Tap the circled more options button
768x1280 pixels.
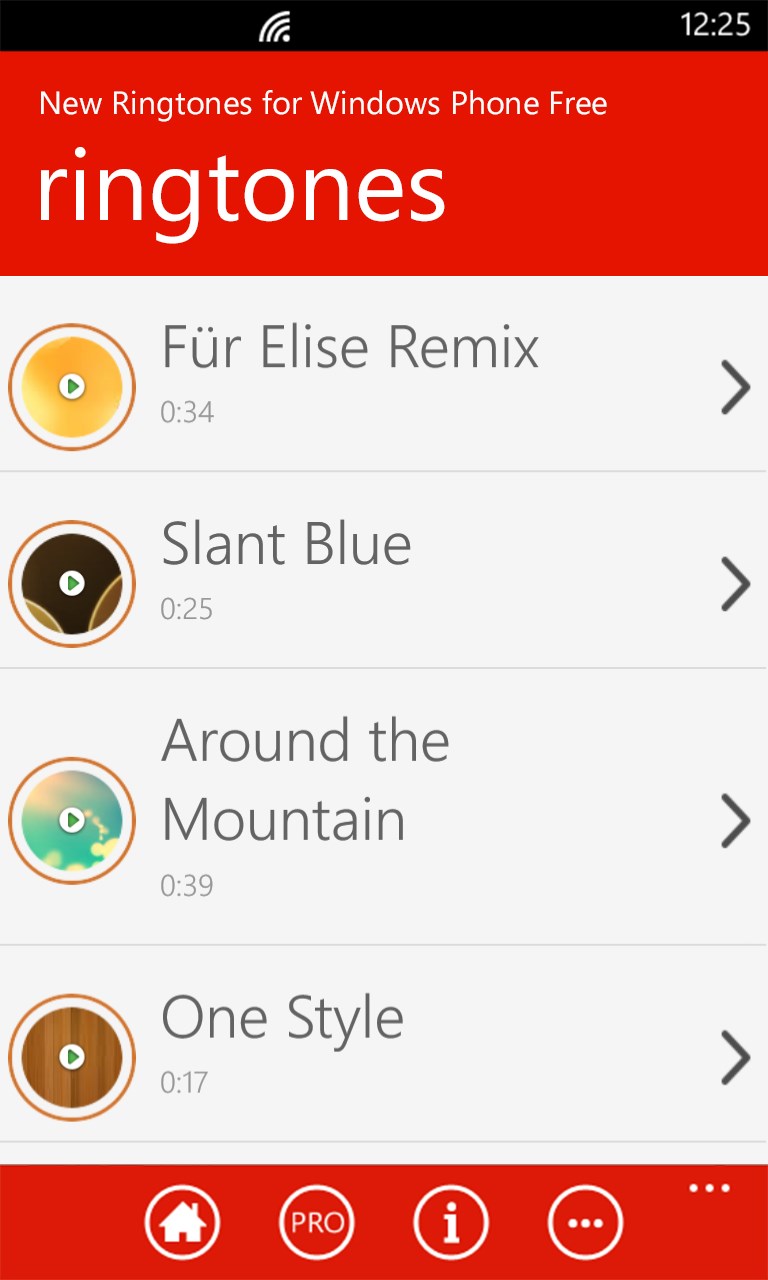tap(585, 1222)
